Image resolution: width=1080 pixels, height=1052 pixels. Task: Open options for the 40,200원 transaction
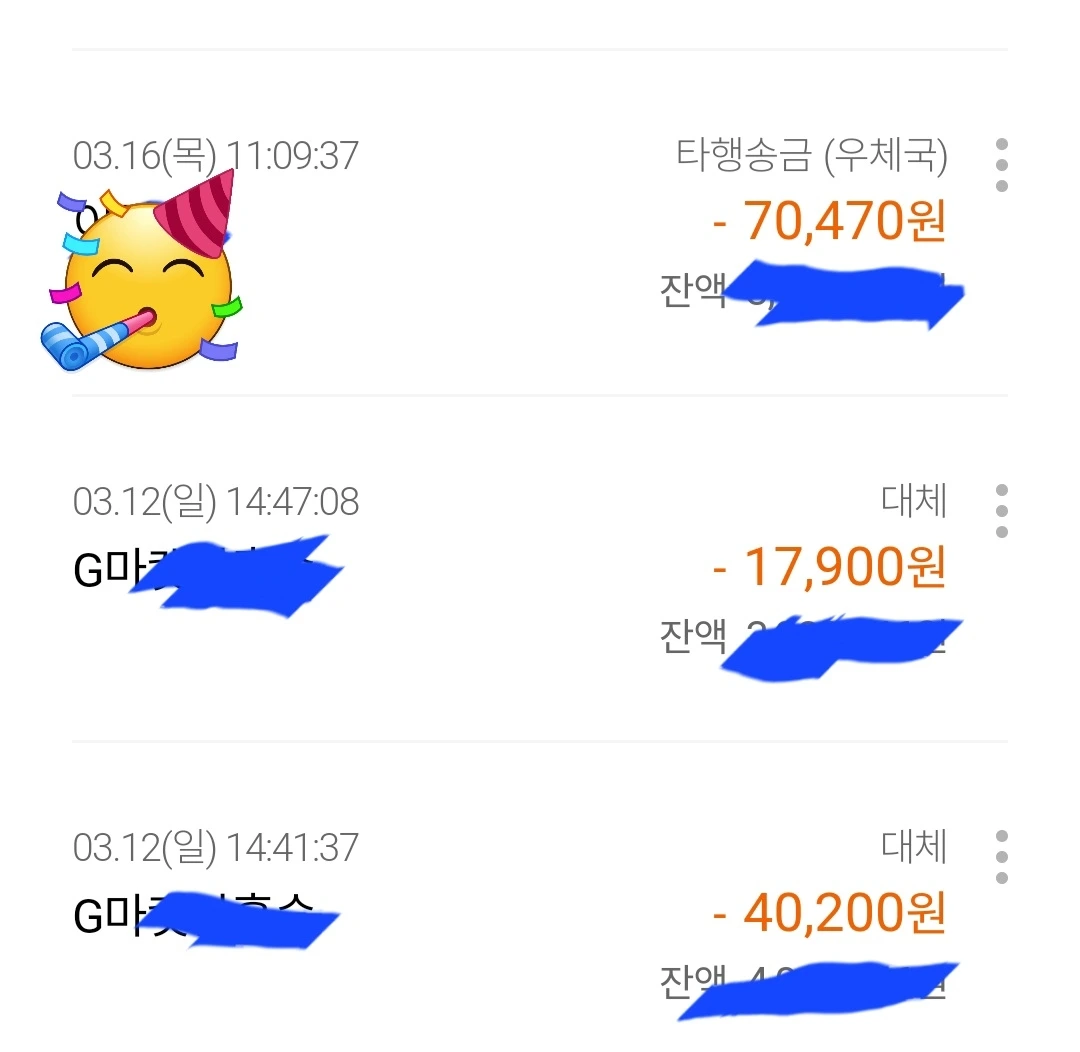point(1001,857)
